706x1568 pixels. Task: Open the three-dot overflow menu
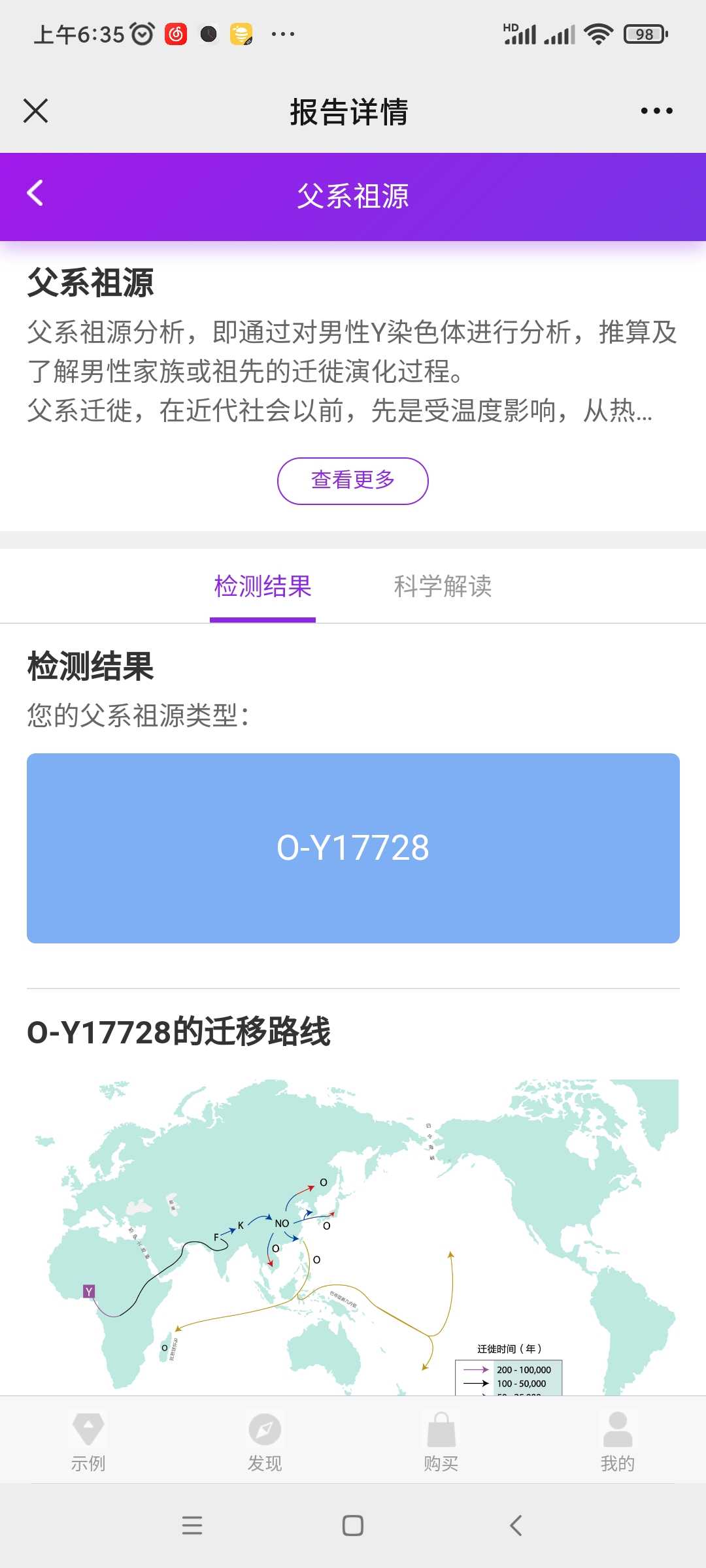click(656, 111)
